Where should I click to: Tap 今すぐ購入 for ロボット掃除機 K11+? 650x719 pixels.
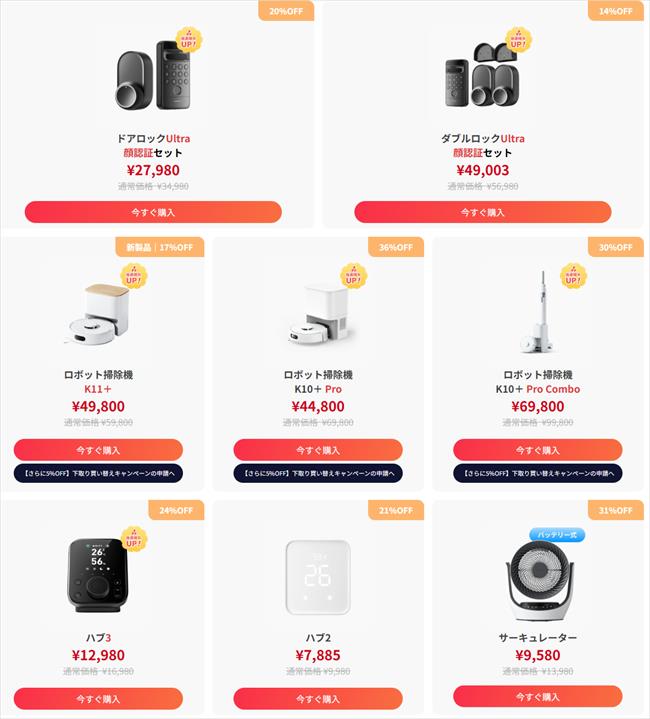(98, 450)
